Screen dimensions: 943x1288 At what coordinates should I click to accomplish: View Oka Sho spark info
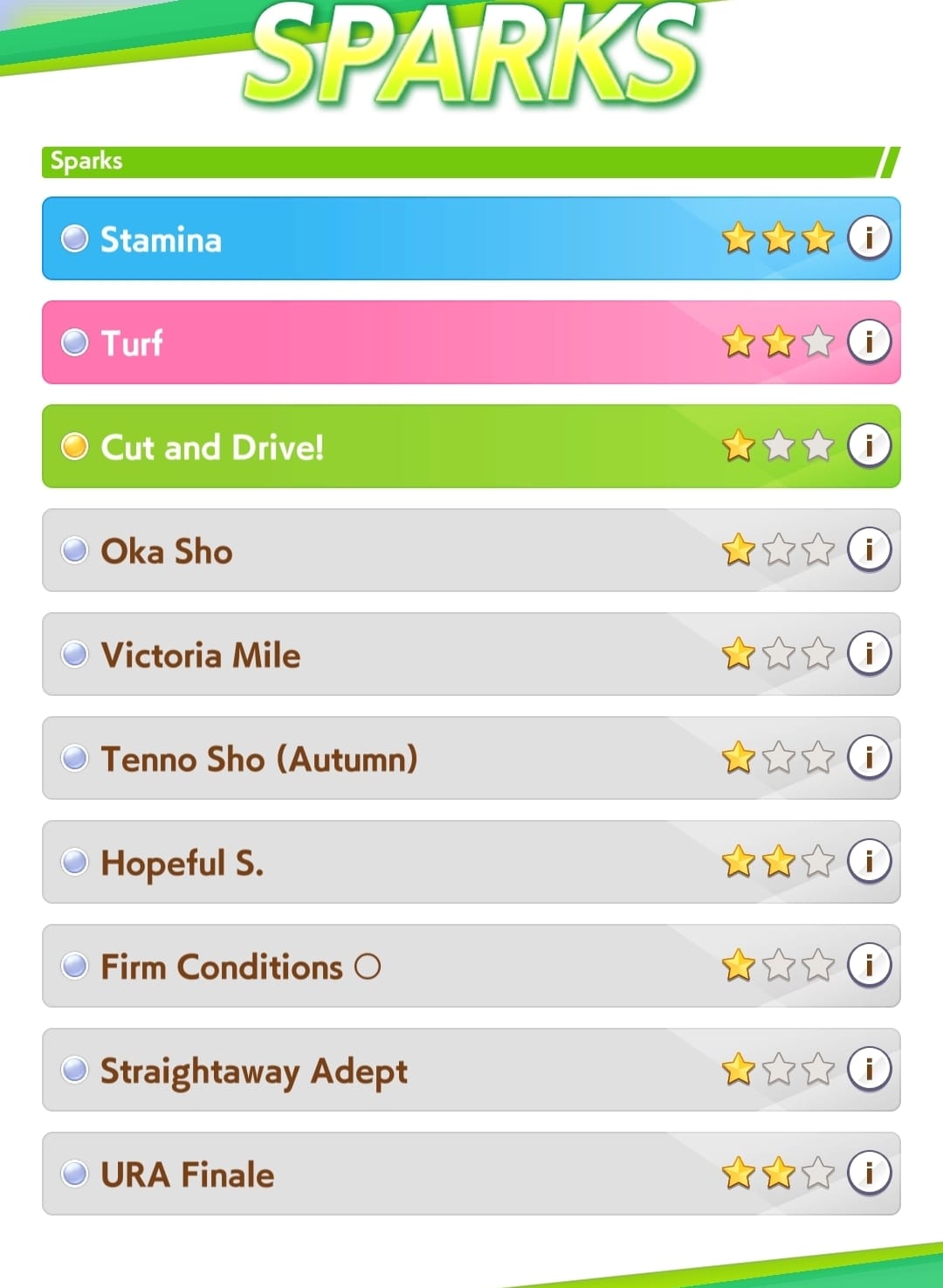coord(869,549)
